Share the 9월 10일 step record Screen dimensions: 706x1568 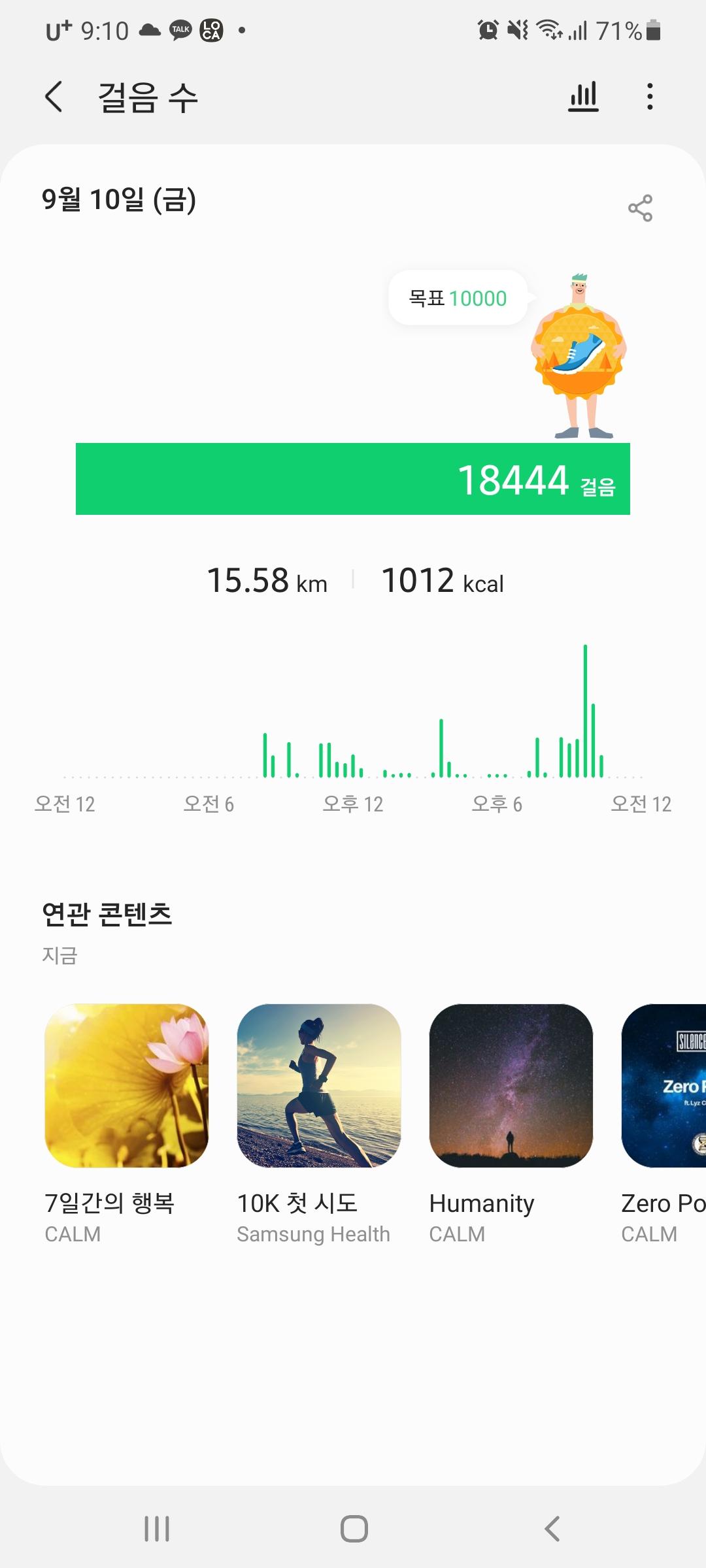[640, 208]
